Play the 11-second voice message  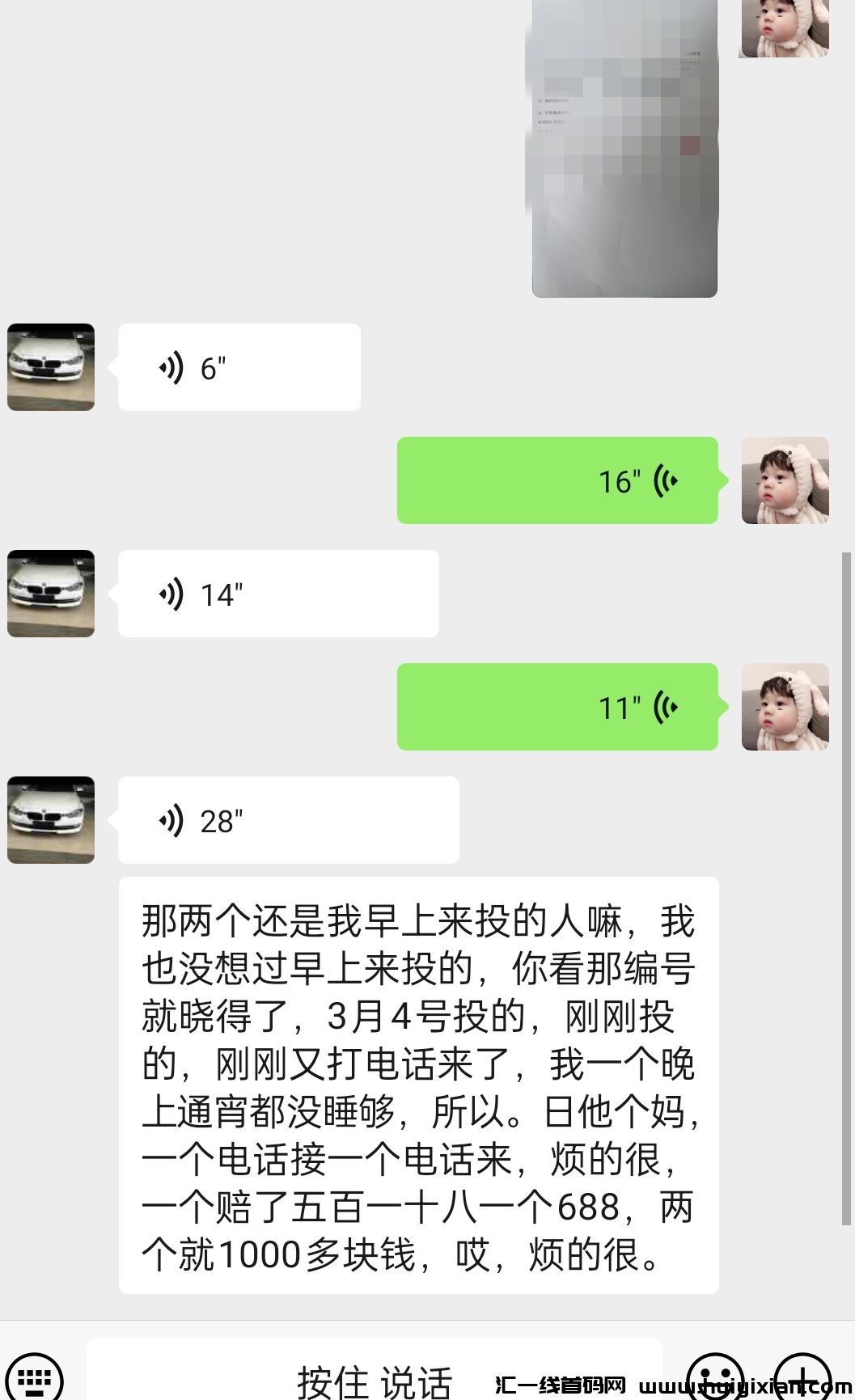(557, 707)
